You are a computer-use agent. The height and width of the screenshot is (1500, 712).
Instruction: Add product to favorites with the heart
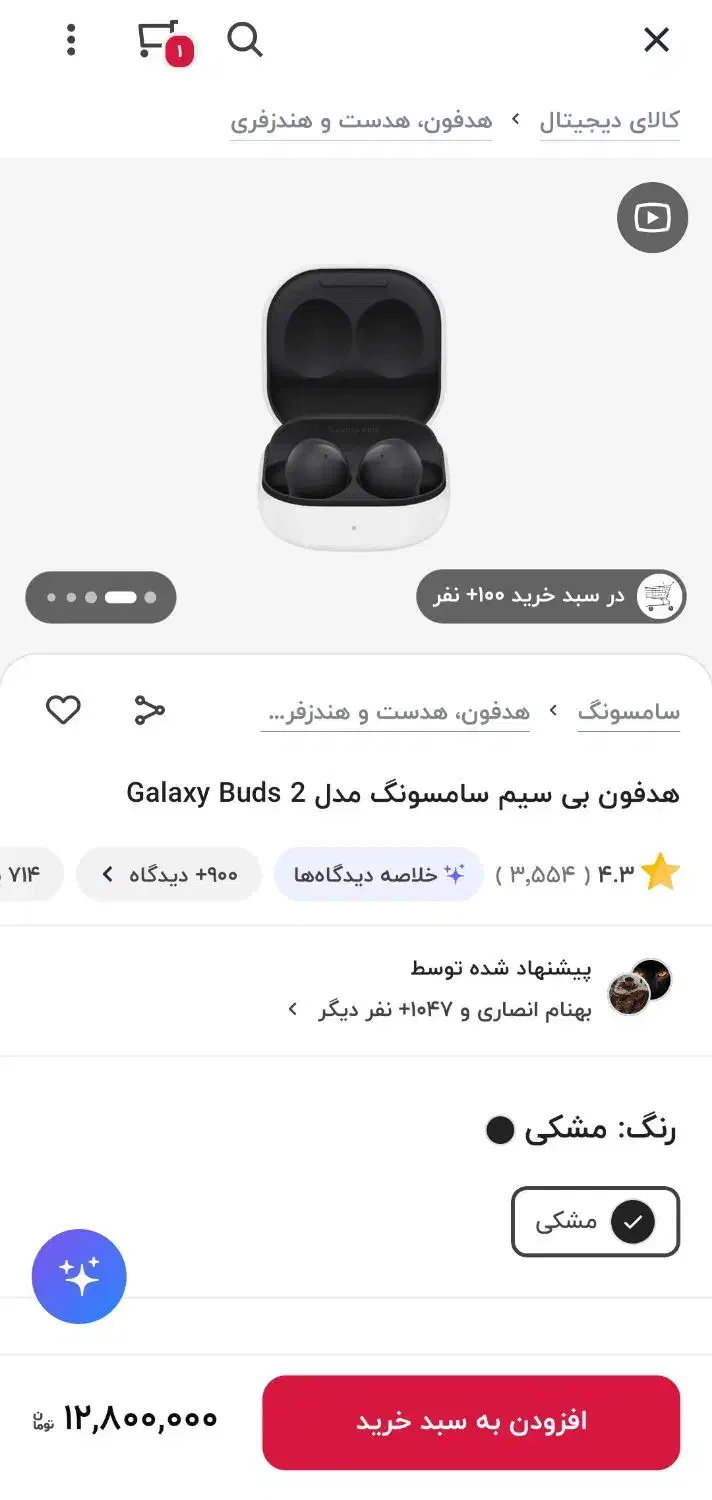63,710
